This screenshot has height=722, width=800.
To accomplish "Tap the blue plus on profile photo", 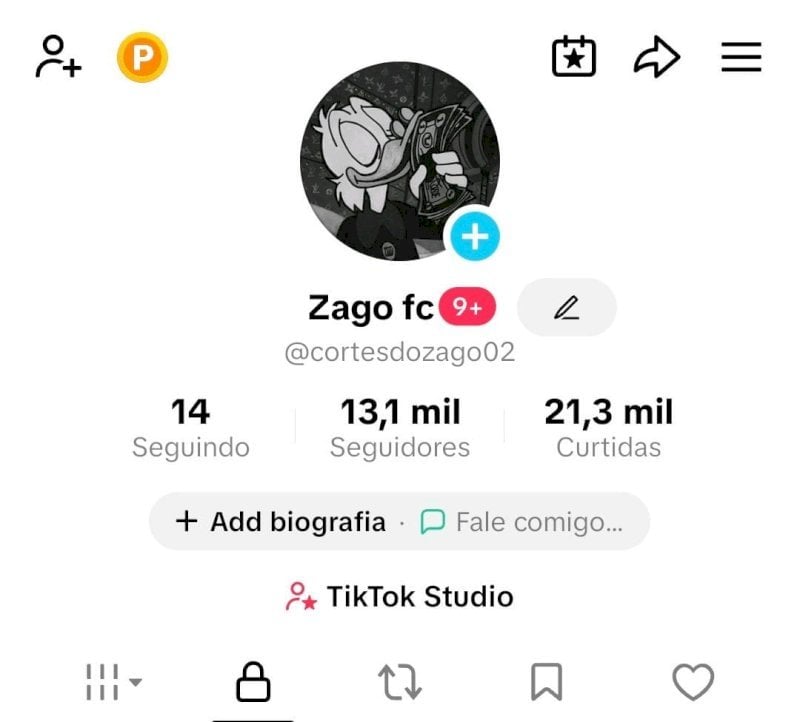I will pos(474,237).
